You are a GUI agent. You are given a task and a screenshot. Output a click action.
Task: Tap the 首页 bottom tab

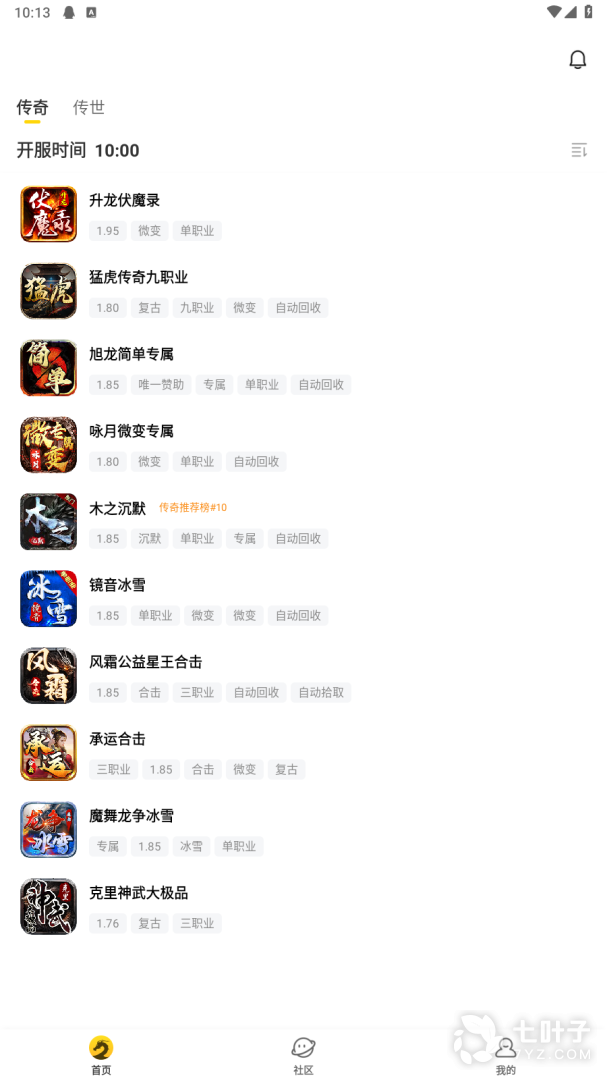tap(101, 1055)
